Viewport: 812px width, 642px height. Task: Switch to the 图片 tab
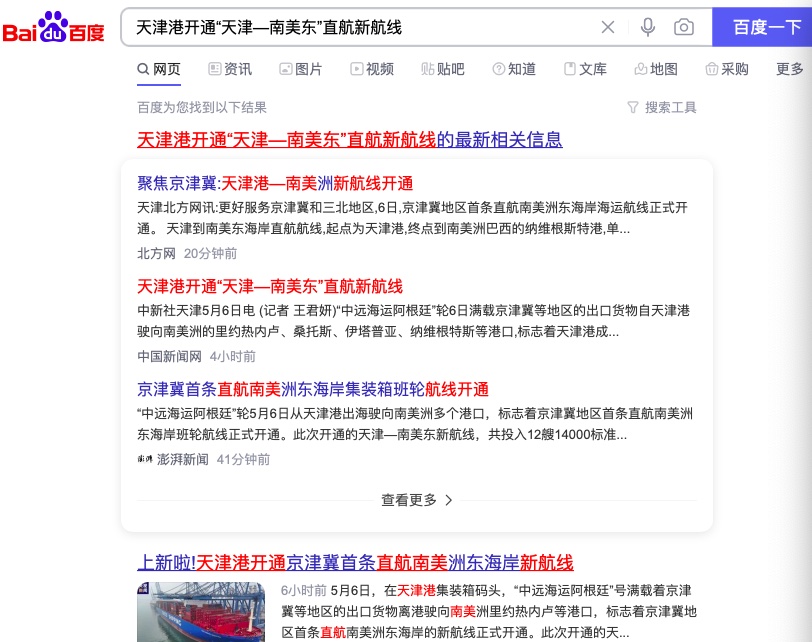(x=300, y=69)
